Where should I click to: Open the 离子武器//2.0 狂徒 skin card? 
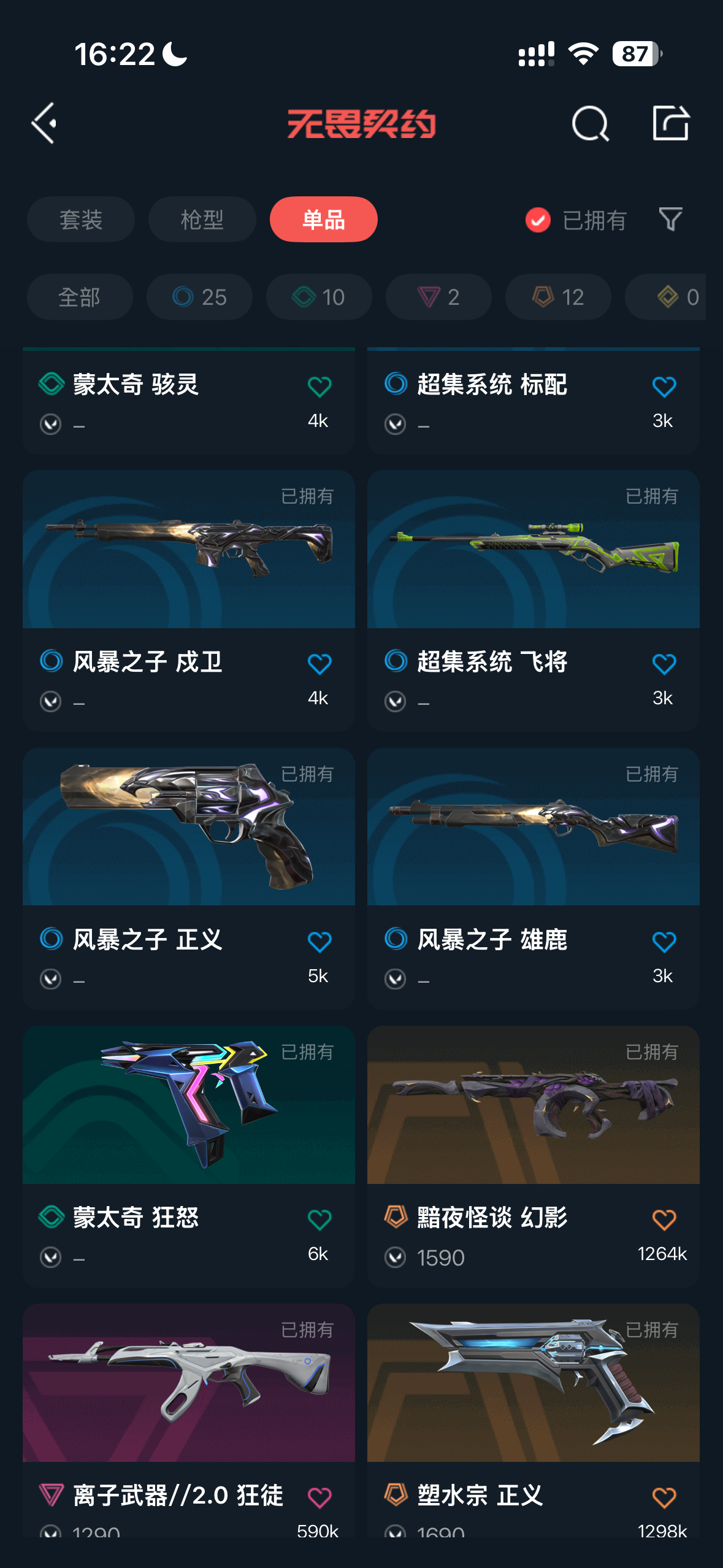[x=189, y=1421]
